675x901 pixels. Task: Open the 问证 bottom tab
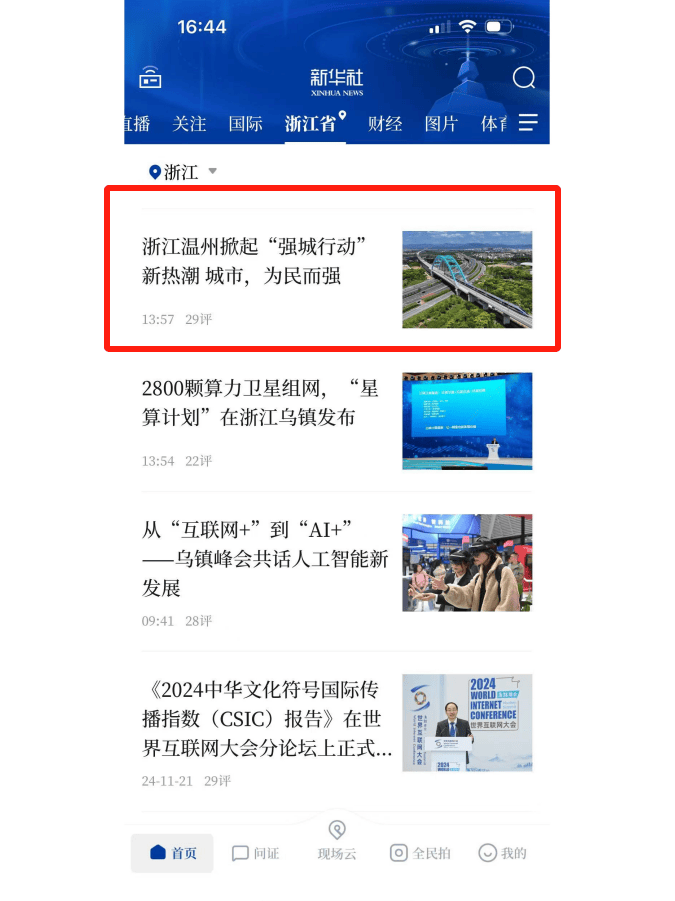255,853
